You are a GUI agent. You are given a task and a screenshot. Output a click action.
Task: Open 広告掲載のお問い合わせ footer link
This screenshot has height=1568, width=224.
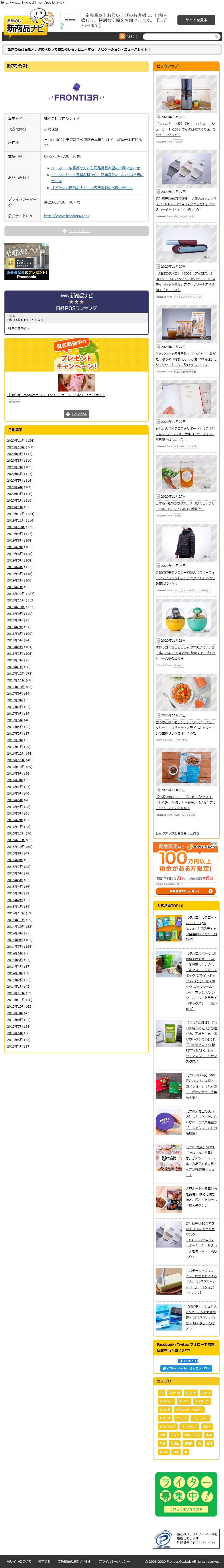point(74,1561)
